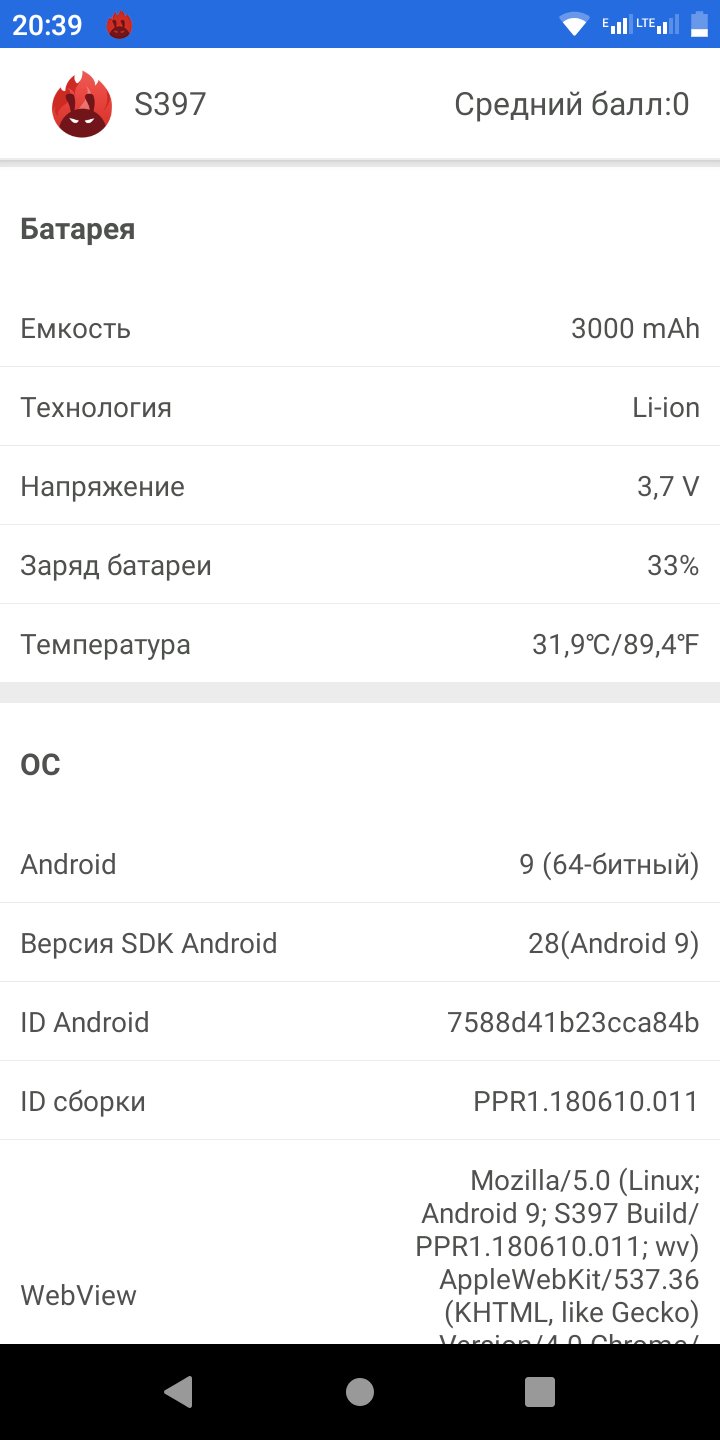Go back using the navigation bar
The image size is (720, 1440).
(179, 1391)
